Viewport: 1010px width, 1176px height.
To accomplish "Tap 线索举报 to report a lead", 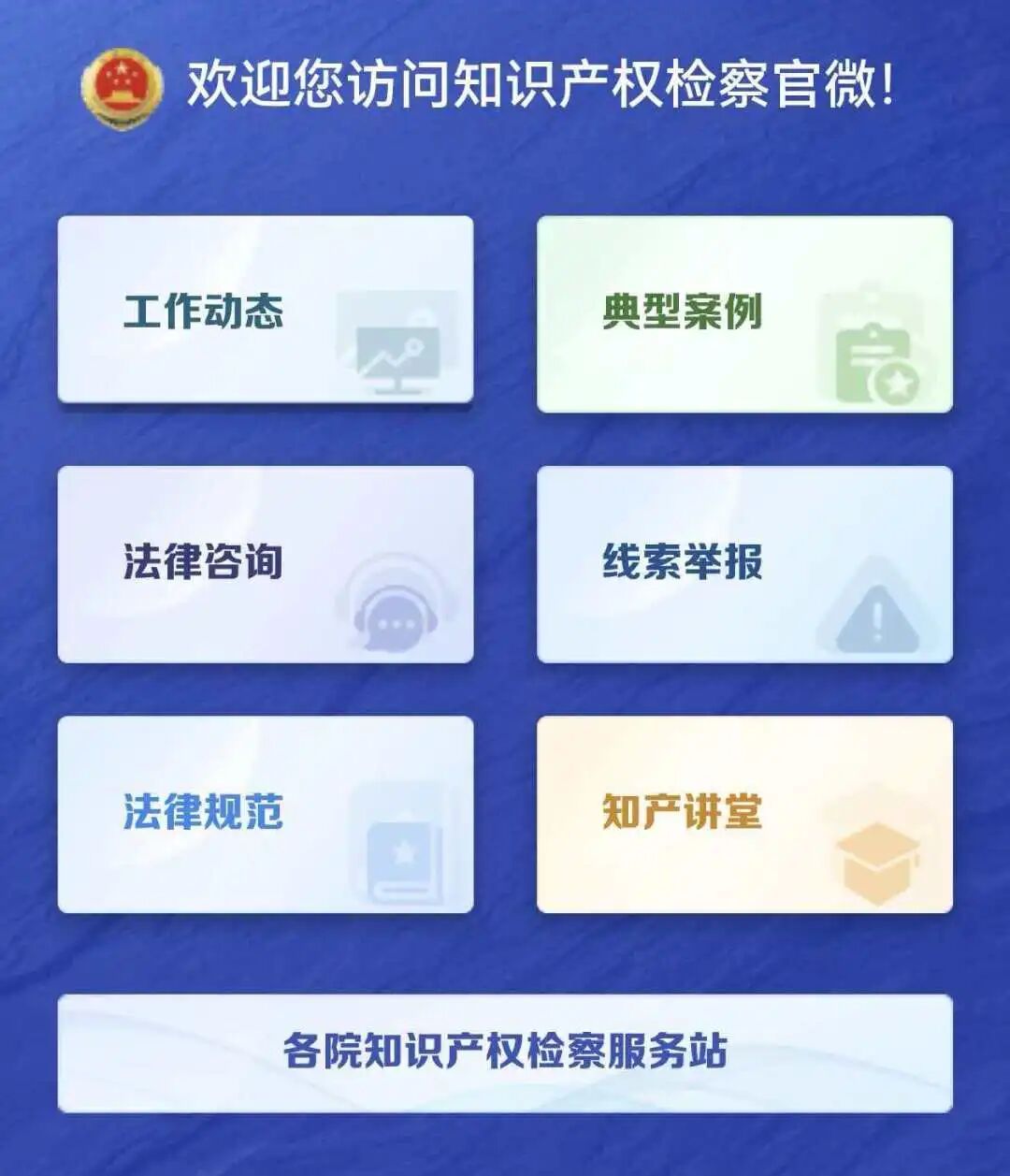I will 744,564.
